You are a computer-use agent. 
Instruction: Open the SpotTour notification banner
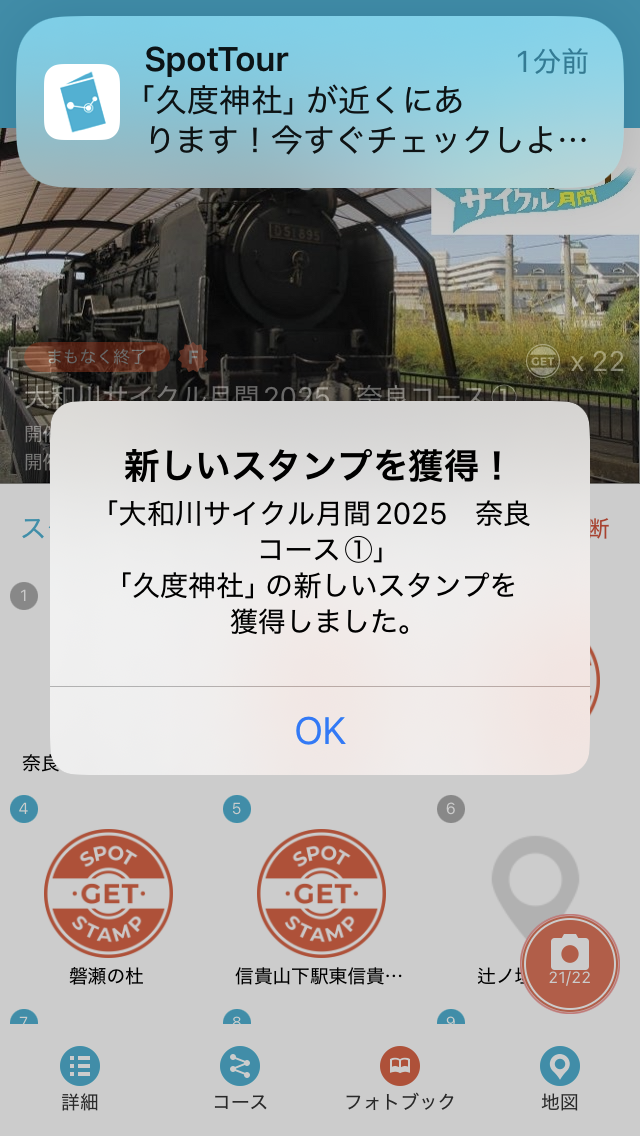pos(320,102)
